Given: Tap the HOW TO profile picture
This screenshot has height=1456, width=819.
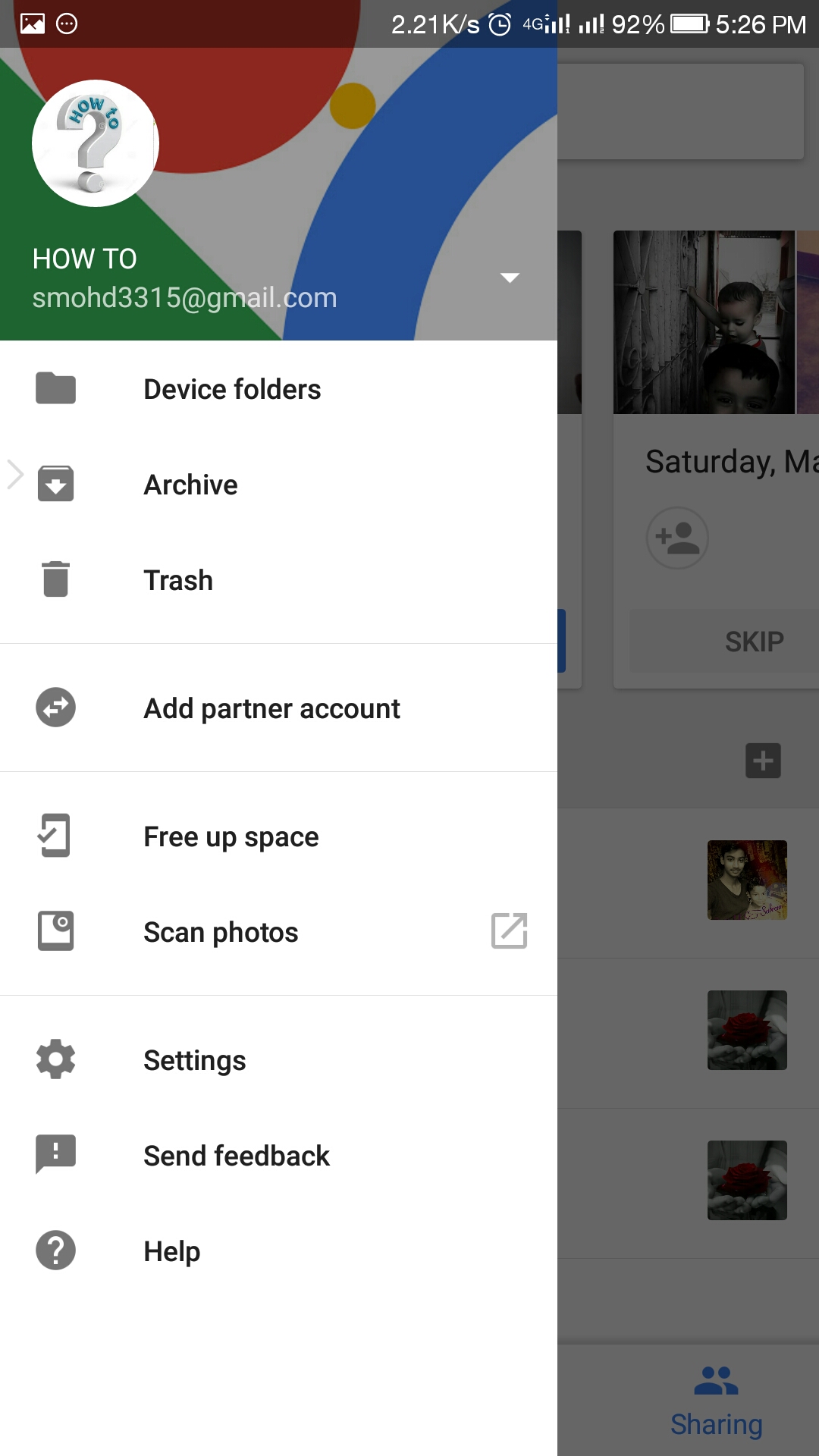Looking at the screenshot, I should coord(96,143).
